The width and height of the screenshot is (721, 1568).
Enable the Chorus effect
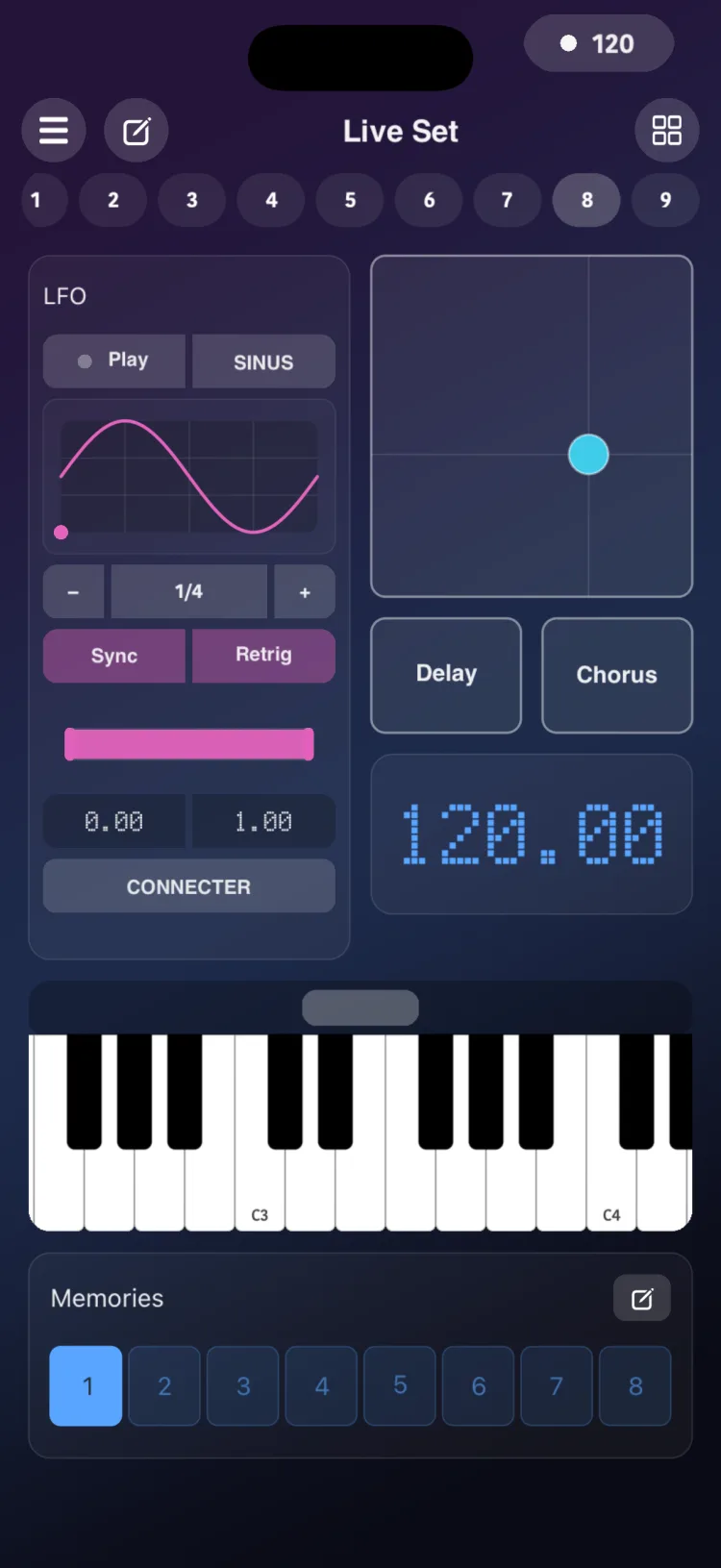tap(617, 675)
